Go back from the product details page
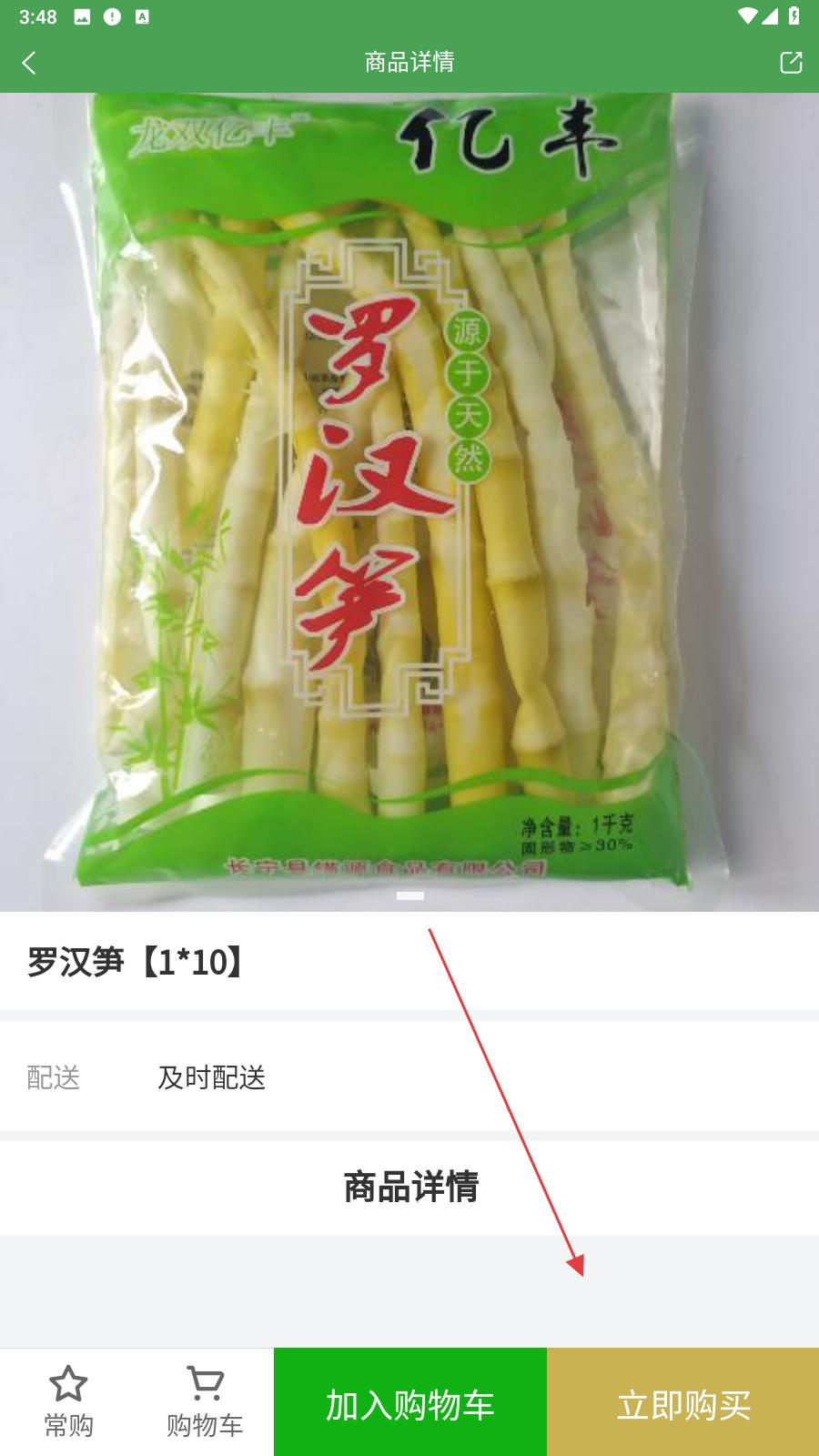Viewport: 819px width, 1456px height. click(x=29, y=63)
